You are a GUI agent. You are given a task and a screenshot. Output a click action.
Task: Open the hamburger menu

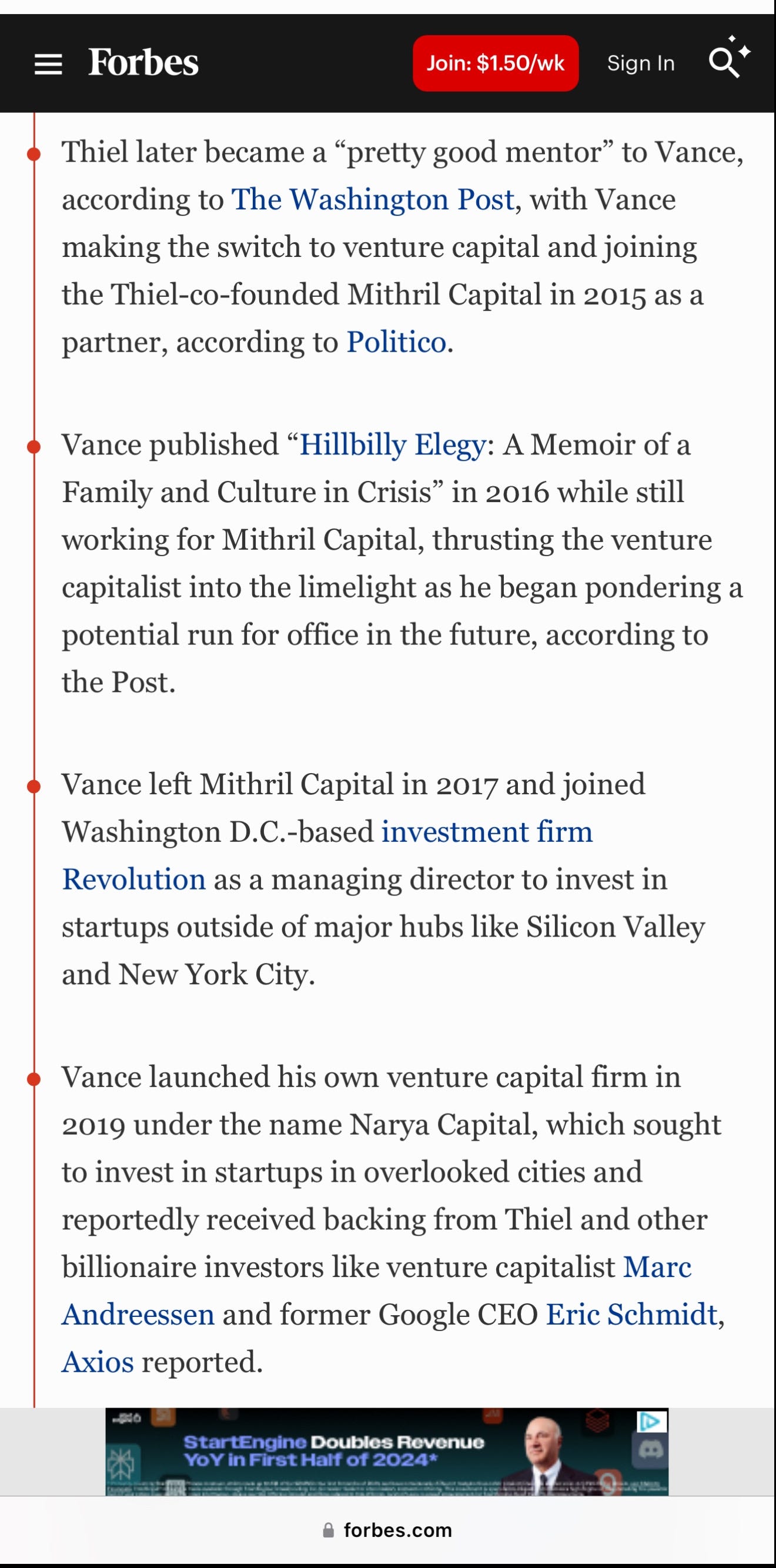(x=48, y=63)
